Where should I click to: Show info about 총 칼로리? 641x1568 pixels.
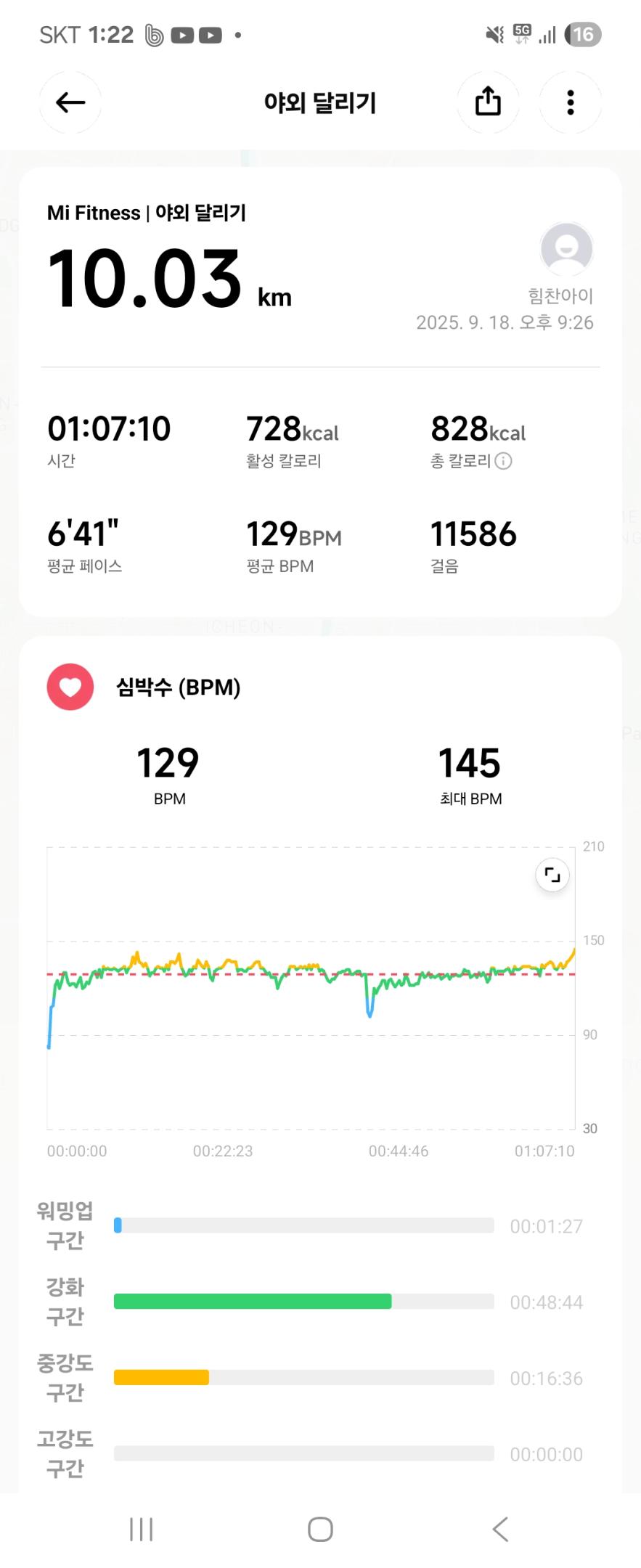coord(504,461)
